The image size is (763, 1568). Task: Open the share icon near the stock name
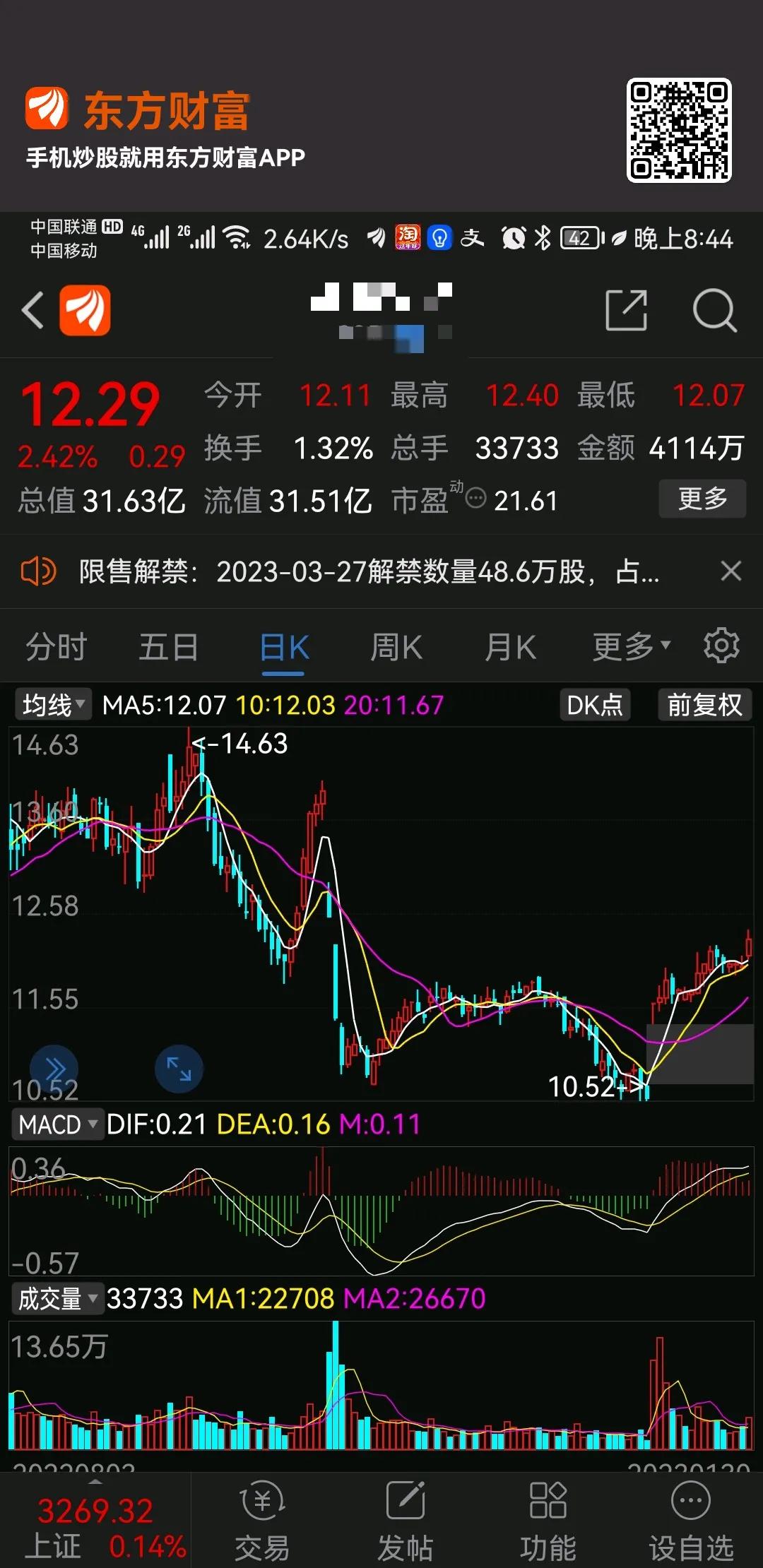(x=627, y=311)
